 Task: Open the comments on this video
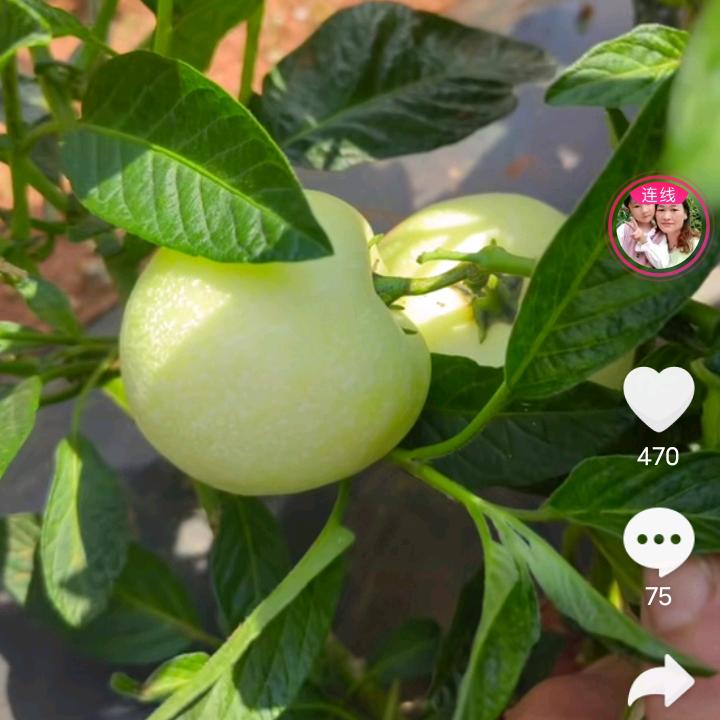658,541
